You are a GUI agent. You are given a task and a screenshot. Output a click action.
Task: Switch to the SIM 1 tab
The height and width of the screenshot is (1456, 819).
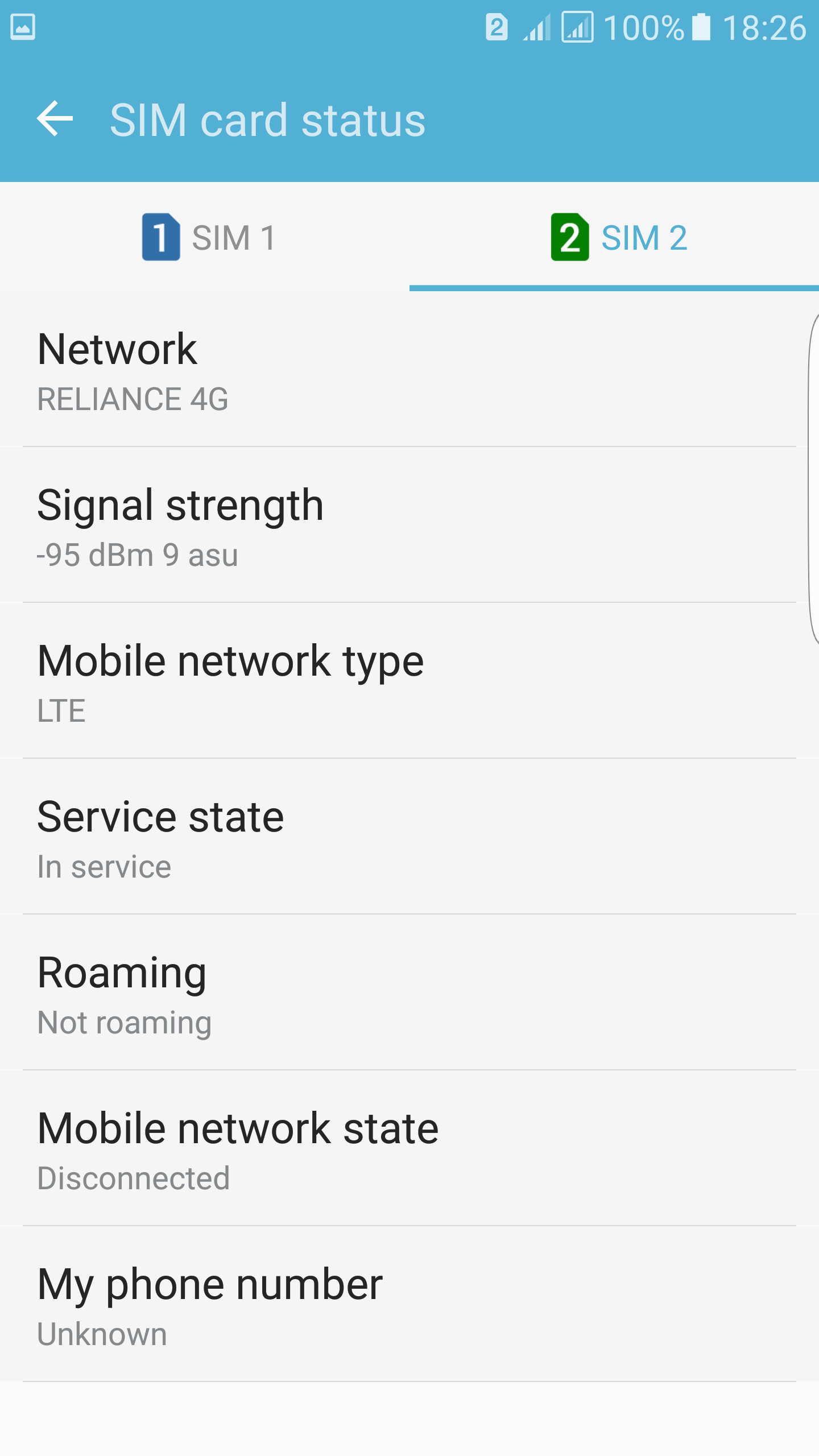[208, 237]
